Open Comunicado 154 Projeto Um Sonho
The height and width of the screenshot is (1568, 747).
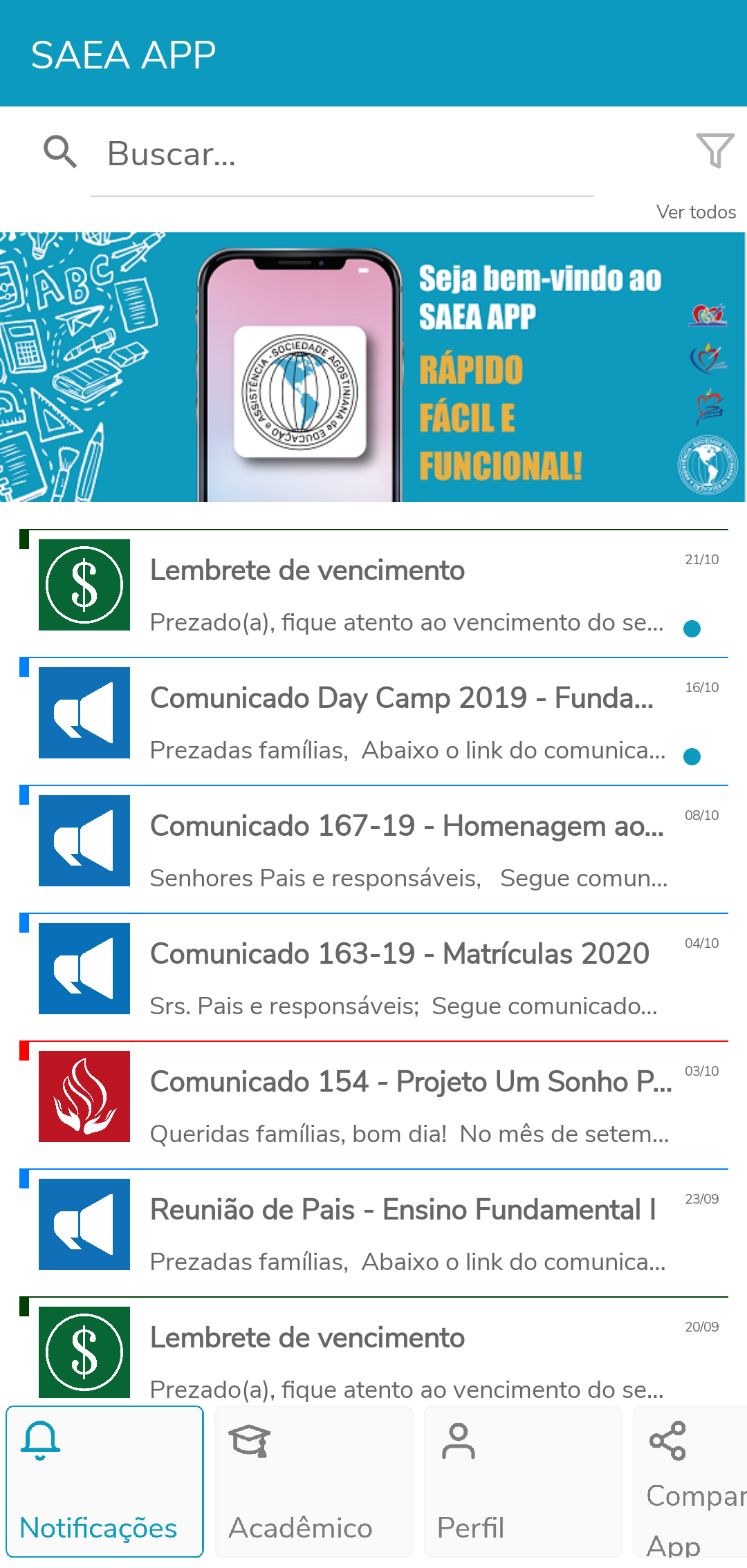[373, 1105]
